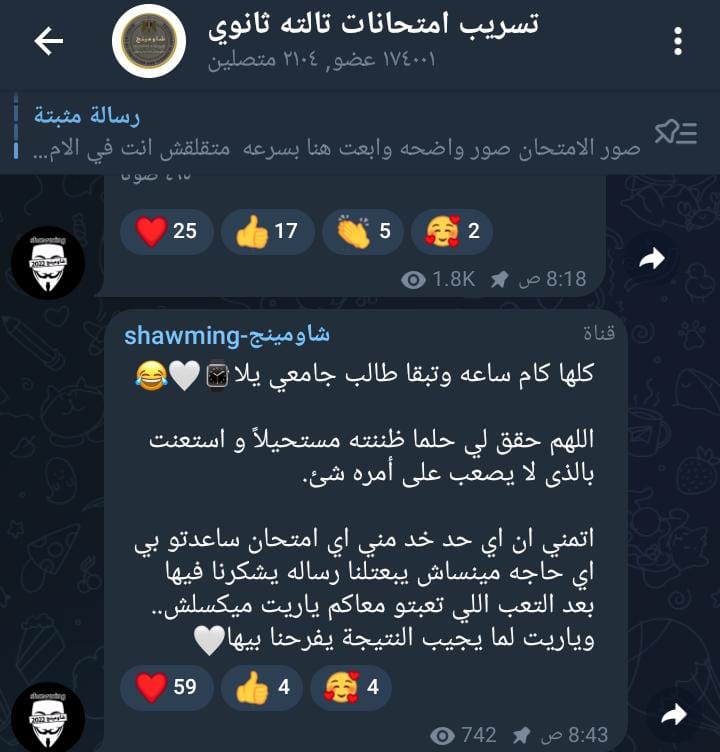Tap the clapping hands reaction with 5
Image resolution: width=720 pixels, height=752 pixels.
363,232
